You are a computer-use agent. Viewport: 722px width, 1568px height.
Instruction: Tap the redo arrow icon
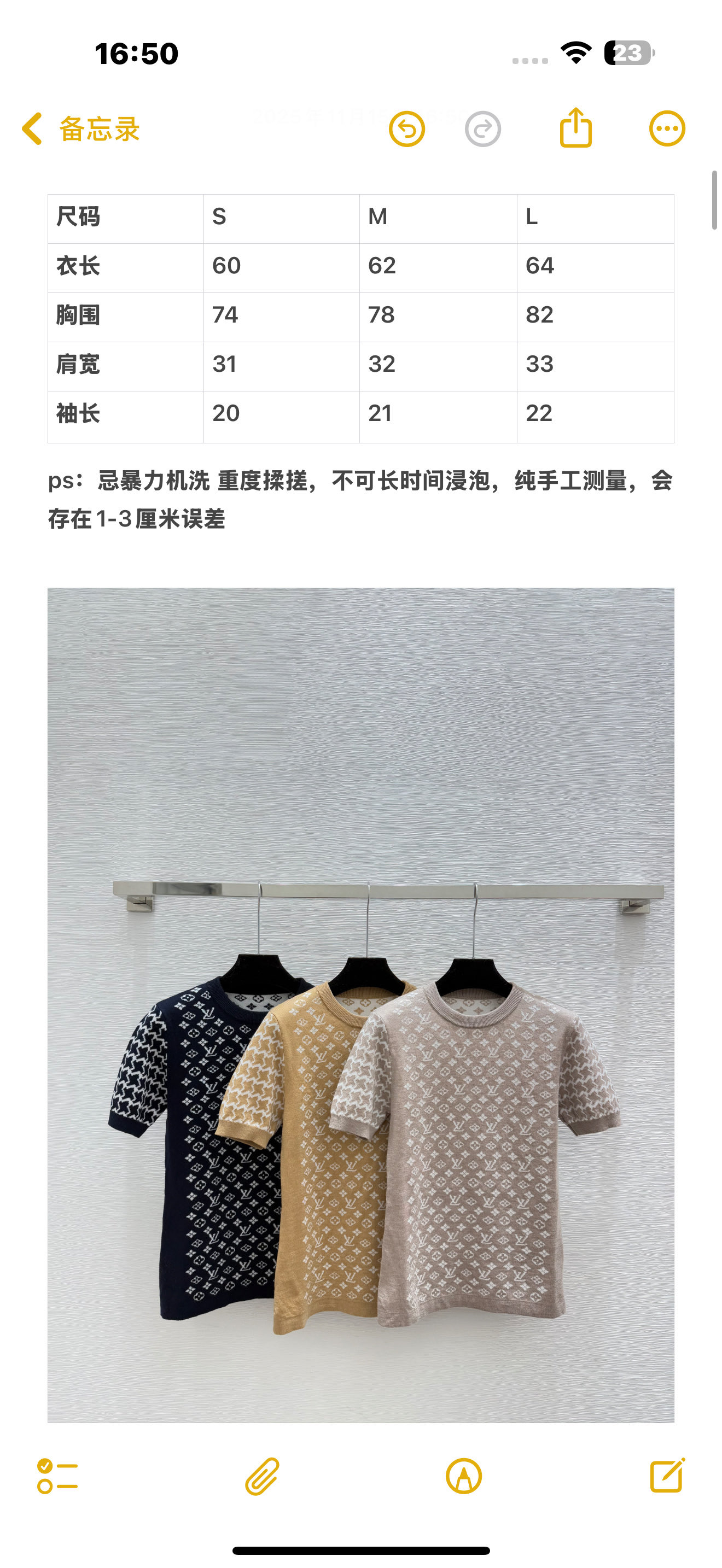(x=483, y=129)
